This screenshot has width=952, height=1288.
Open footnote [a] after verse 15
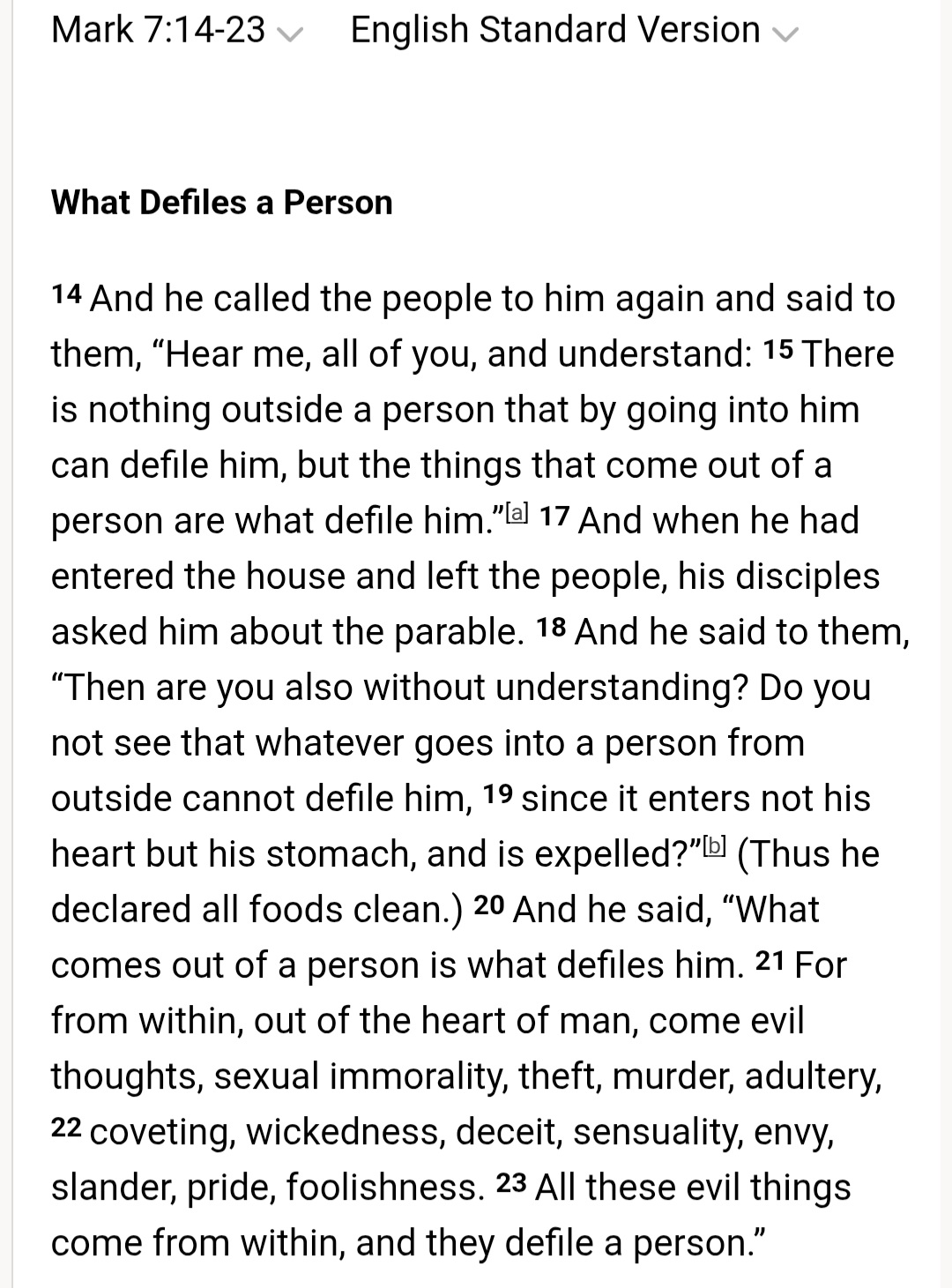tap(518, 512)
